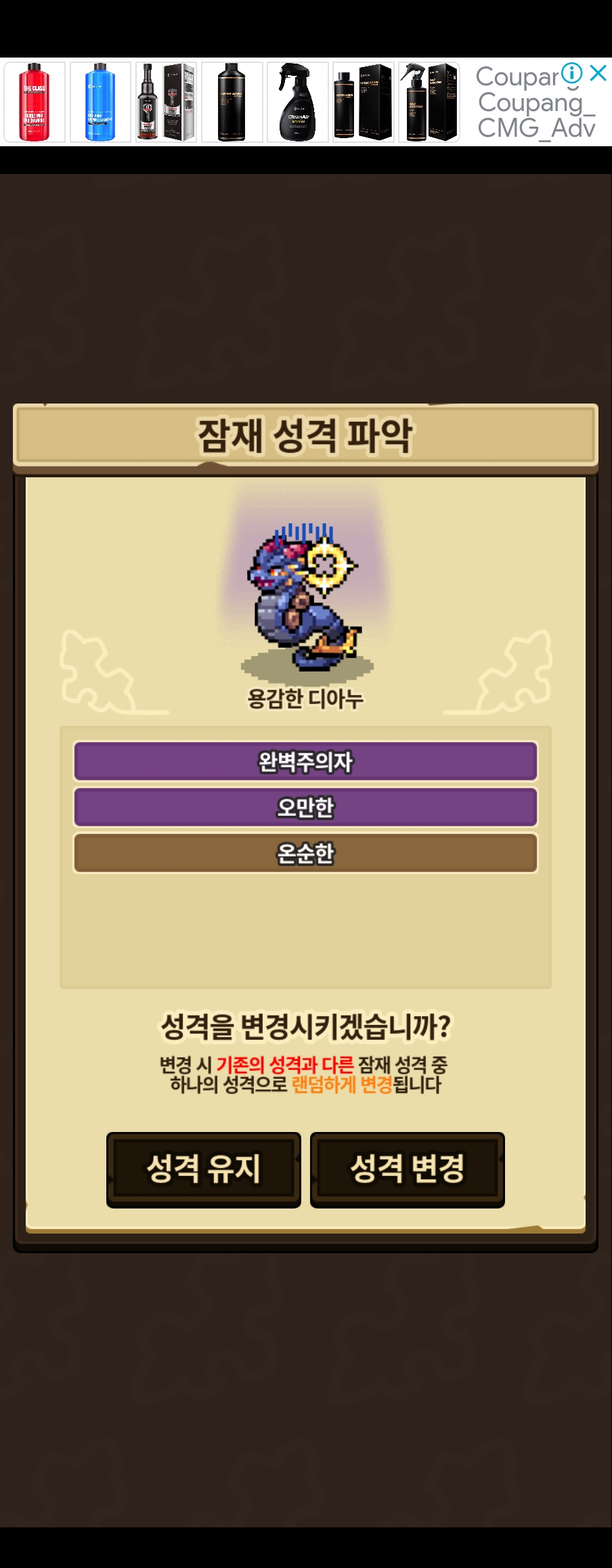The width and height of the screenshot is (612, 1568).
Task: View the CleanAir spray bottle ad product
Action: (297, 102)
